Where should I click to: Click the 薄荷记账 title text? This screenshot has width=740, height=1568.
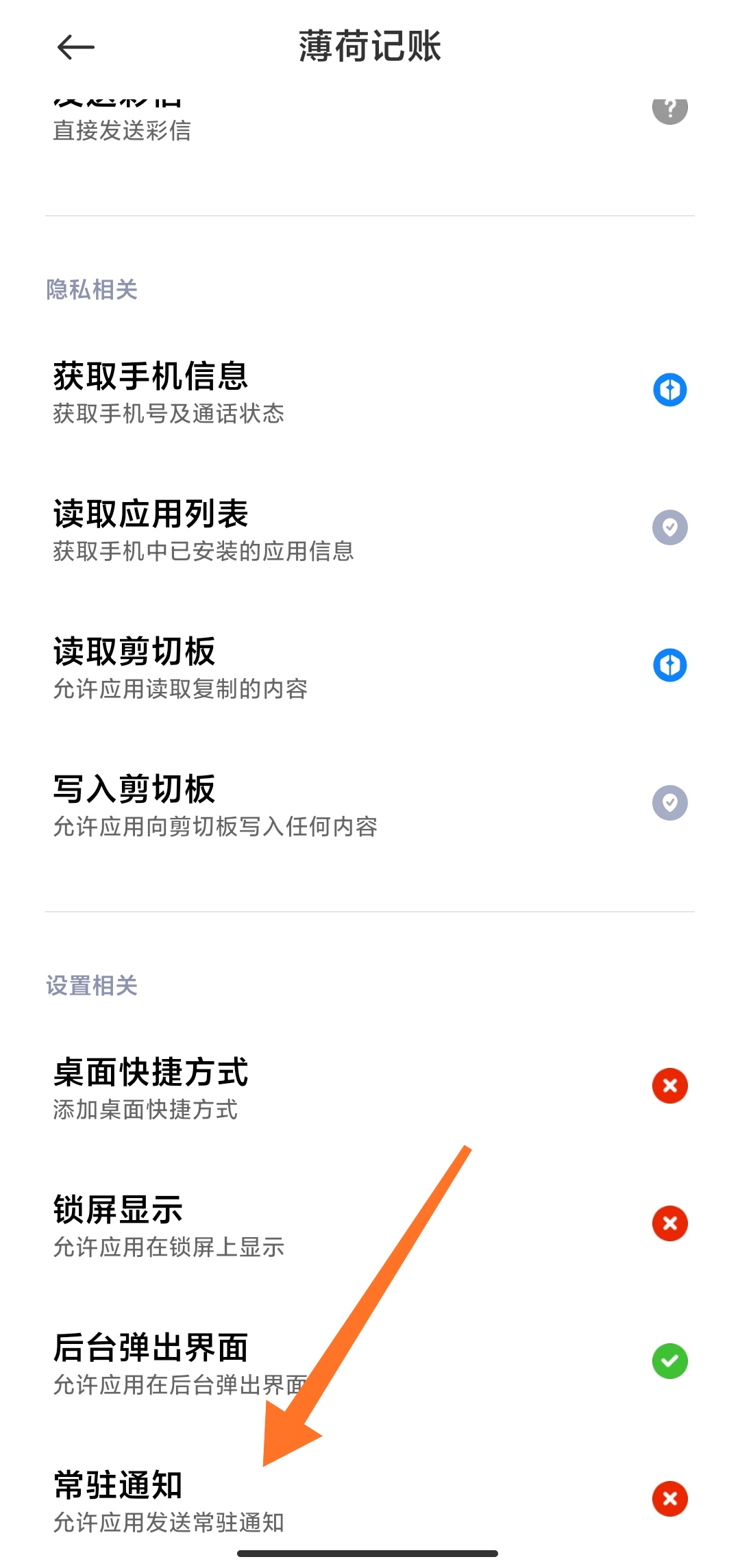click(x=370, y=46)
